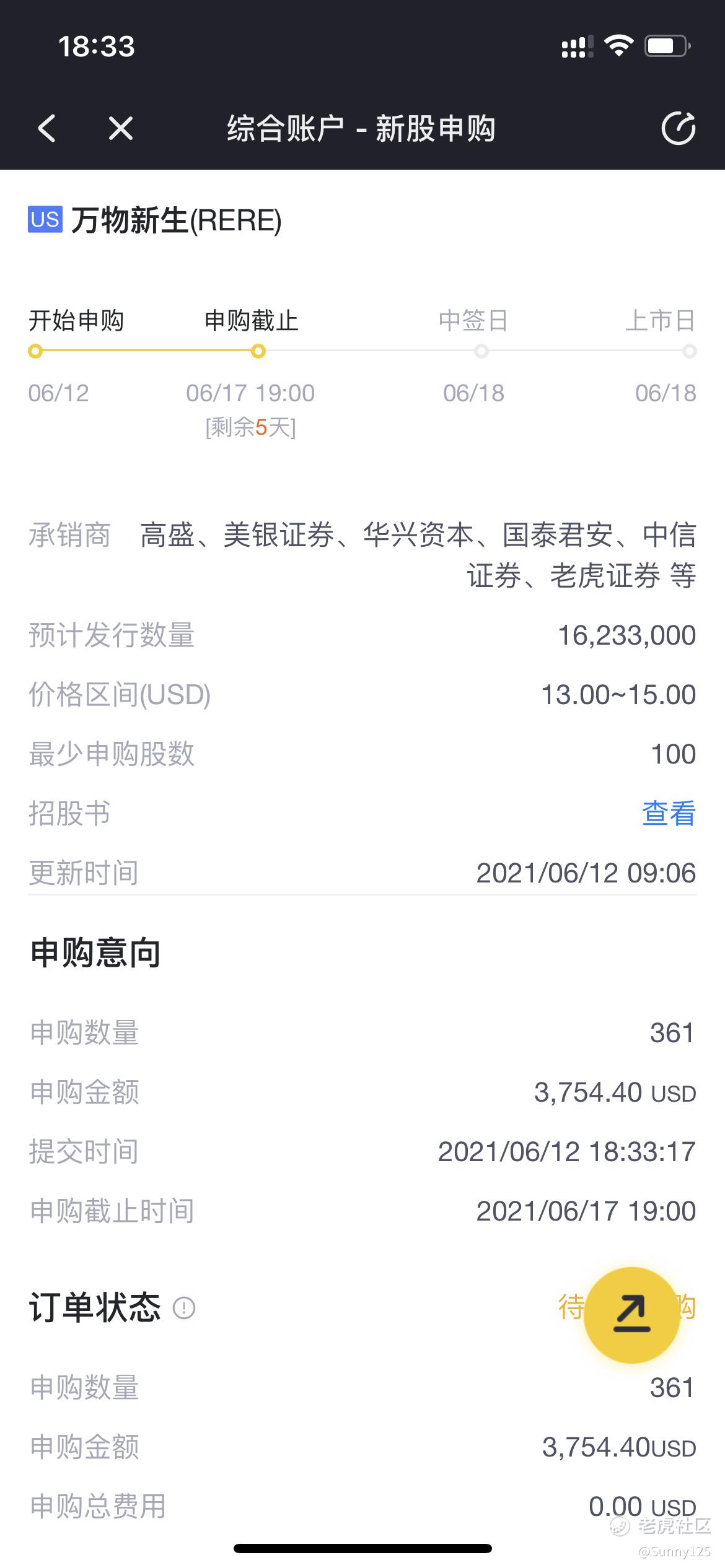Close the IPO subscription page
725x1568 pixels.
point(120,129)
